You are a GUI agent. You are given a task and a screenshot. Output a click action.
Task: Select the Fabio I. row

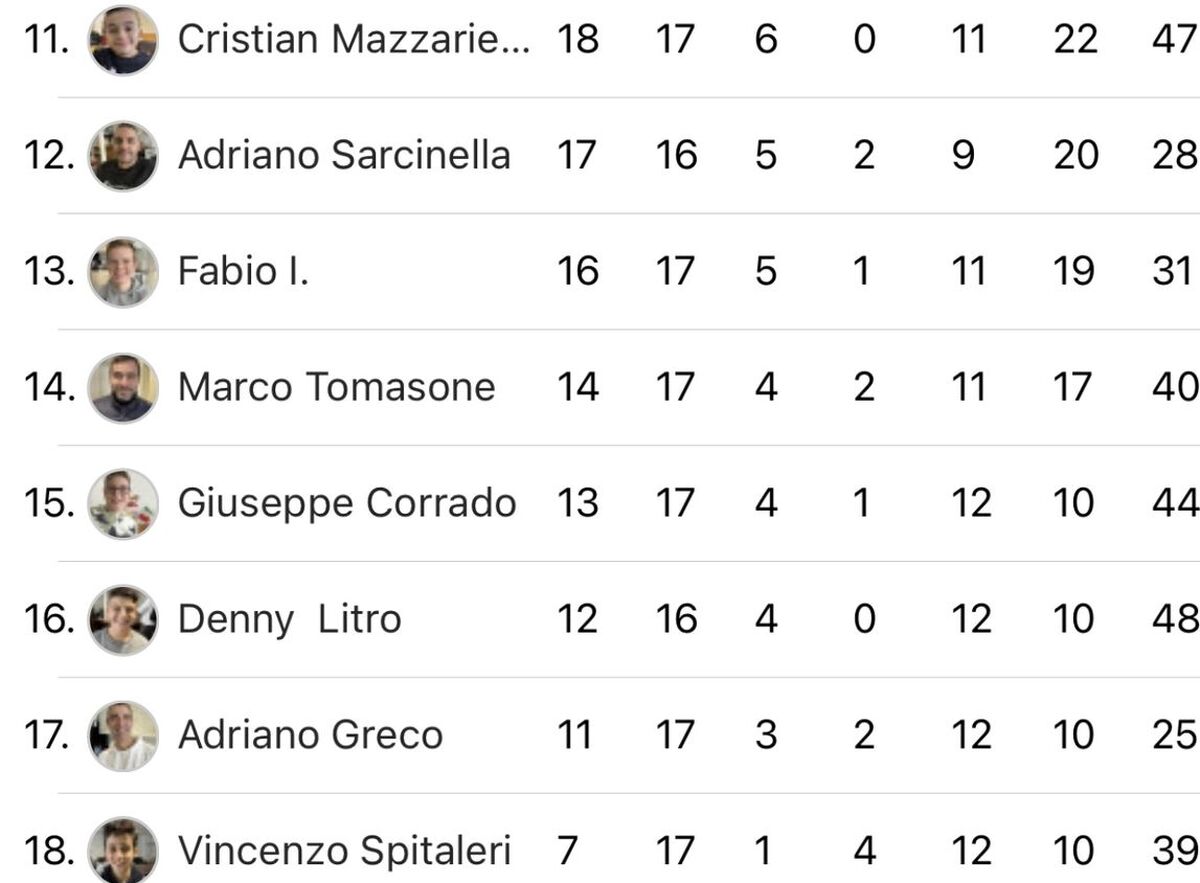pyautogui.click(x=243, y=271)
